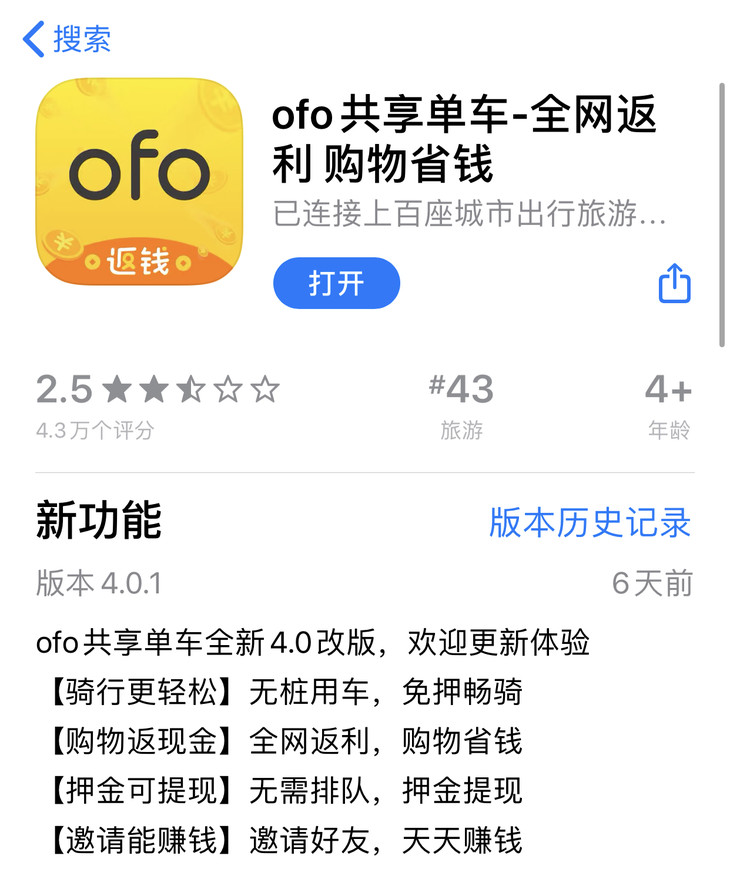730x876 pixels.
Task: Go back to 搜索
Action: coord(67,39)
